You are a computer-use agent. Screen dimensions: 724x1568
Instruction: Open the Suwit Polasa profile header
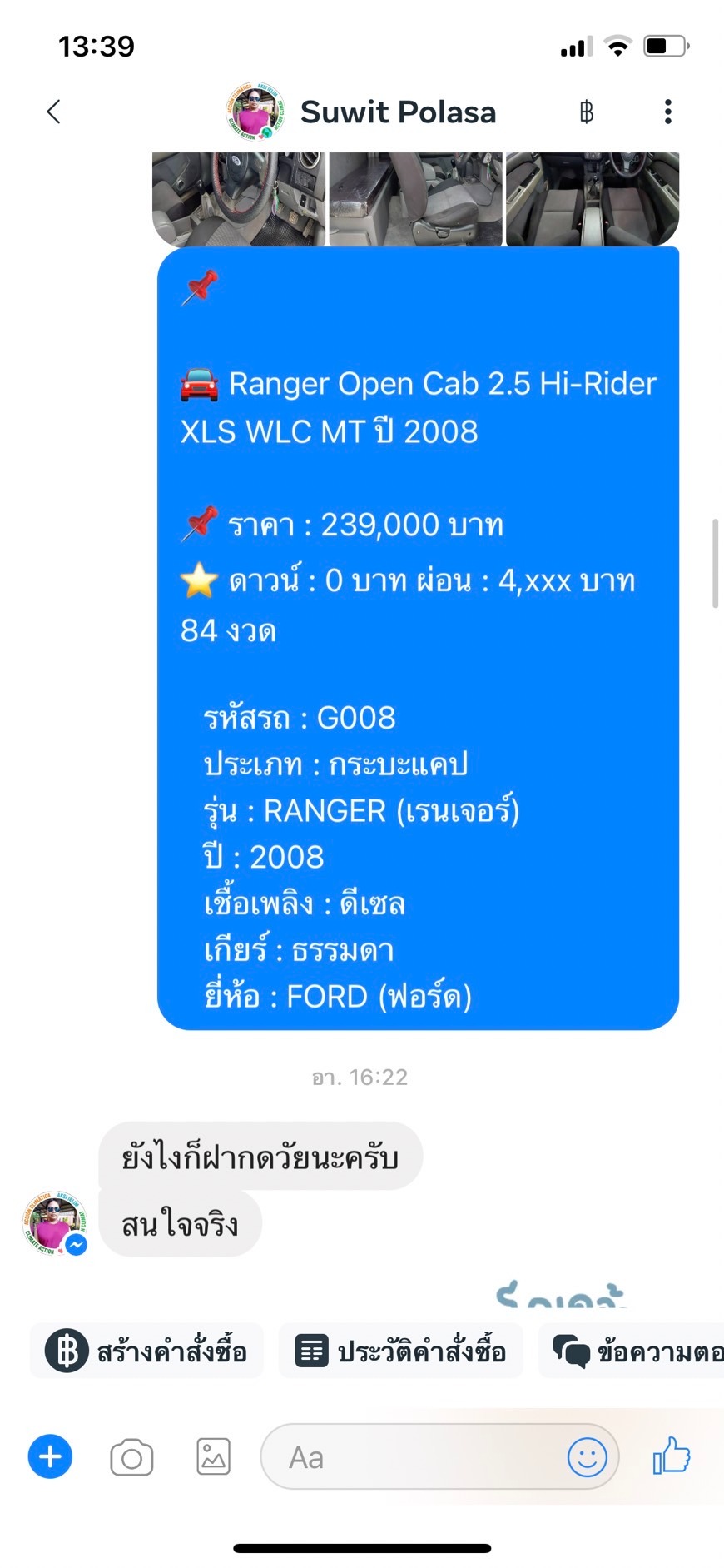pos(361,112)
